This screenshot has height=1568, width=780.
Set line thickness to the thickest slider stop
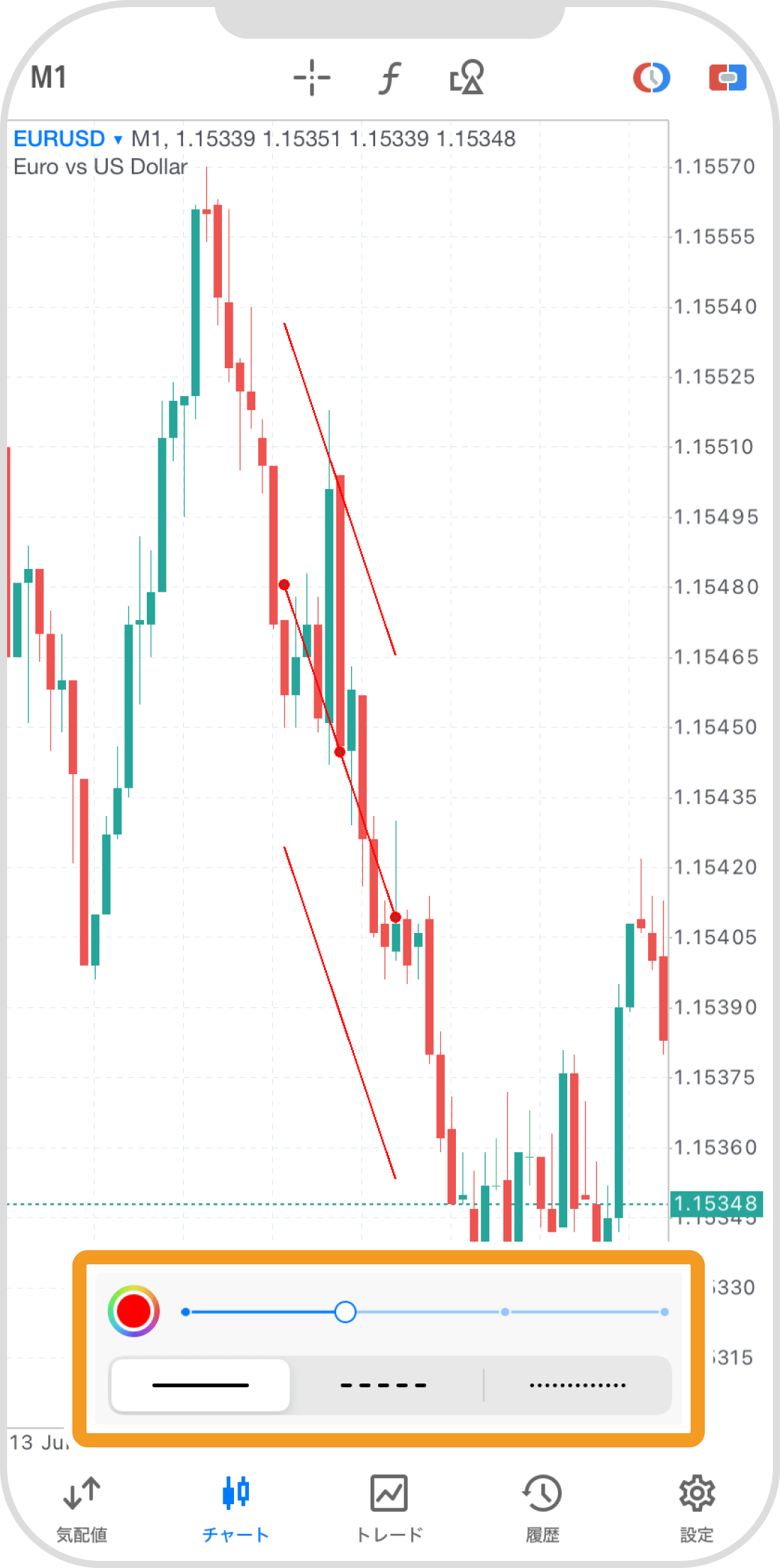(x=664, y=1312)
